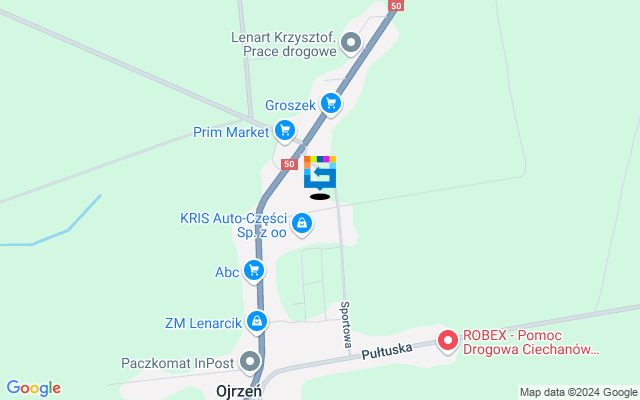Tap the Groszek shop pin
Viewport: 640px width, 400px height.
click(x=331, y=104)
